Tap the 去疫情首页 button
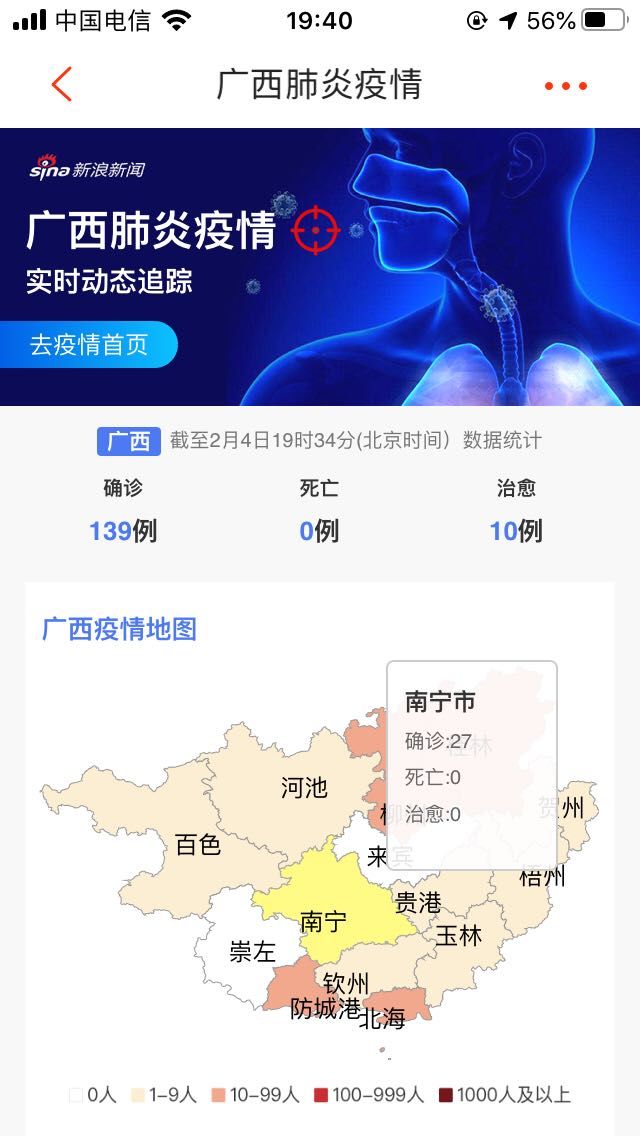Viewport: 640px width, 1136px height. (89, 345)
